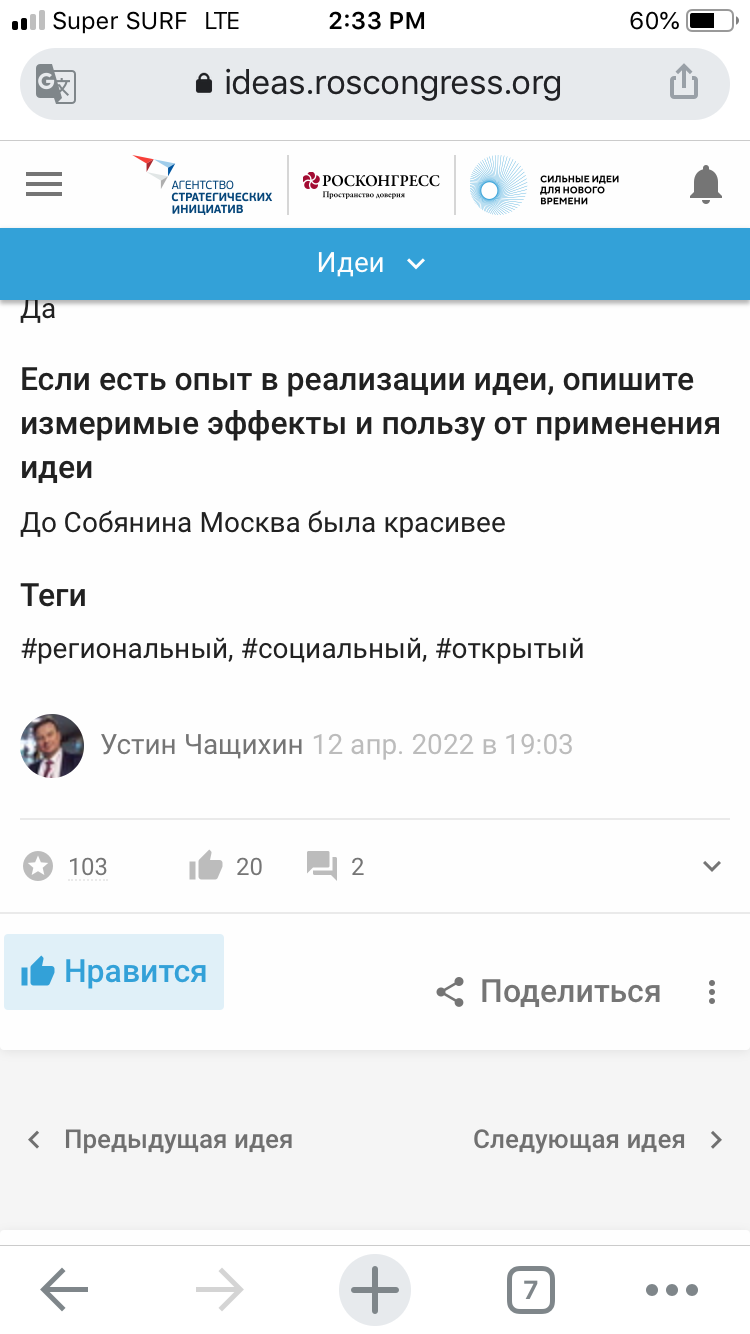Screen dimensions: 750x1334
Task: Like the idea with Нравится button
Action: [114, 971]
